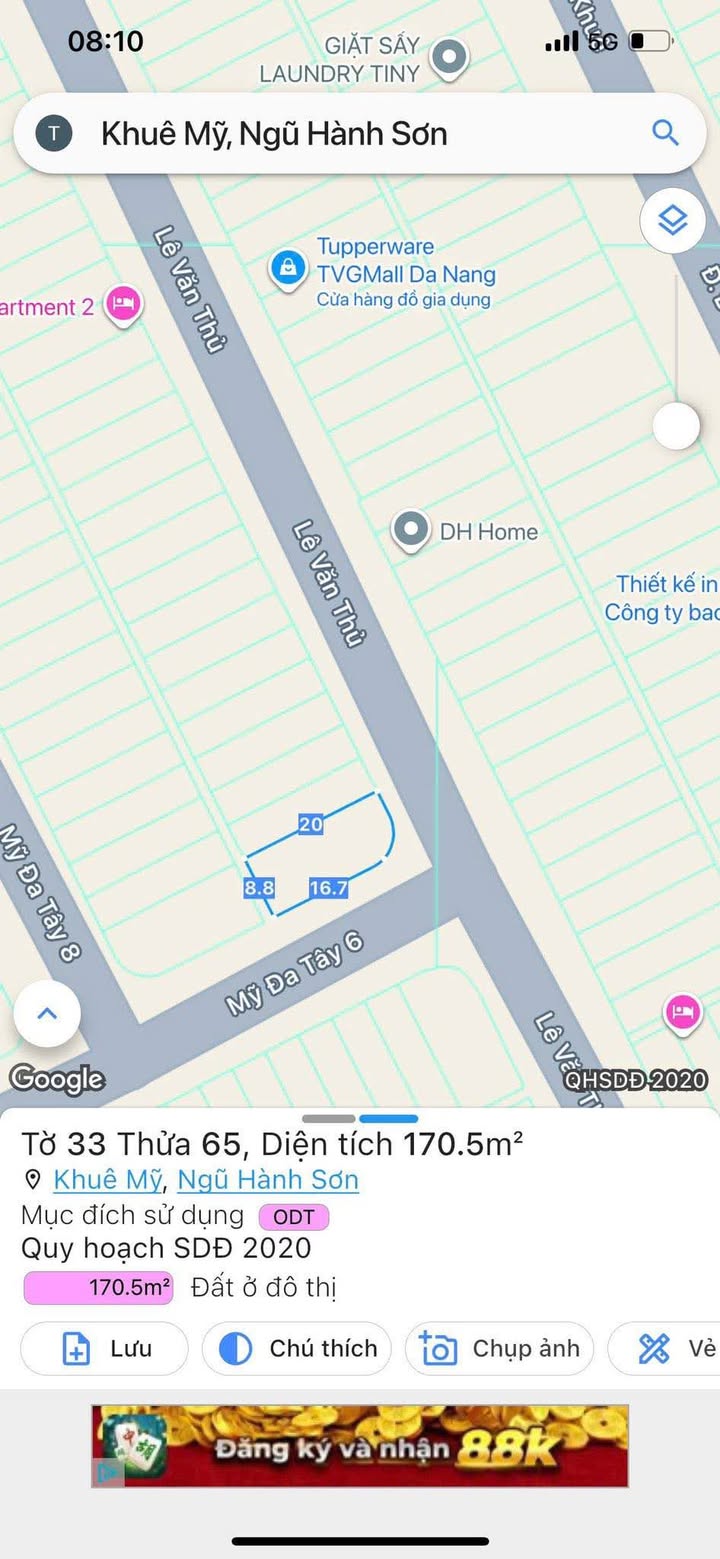Open the Giặt Sấy Laundry Tiny marker
720x1559 pixels.
(x=452, y=56)
